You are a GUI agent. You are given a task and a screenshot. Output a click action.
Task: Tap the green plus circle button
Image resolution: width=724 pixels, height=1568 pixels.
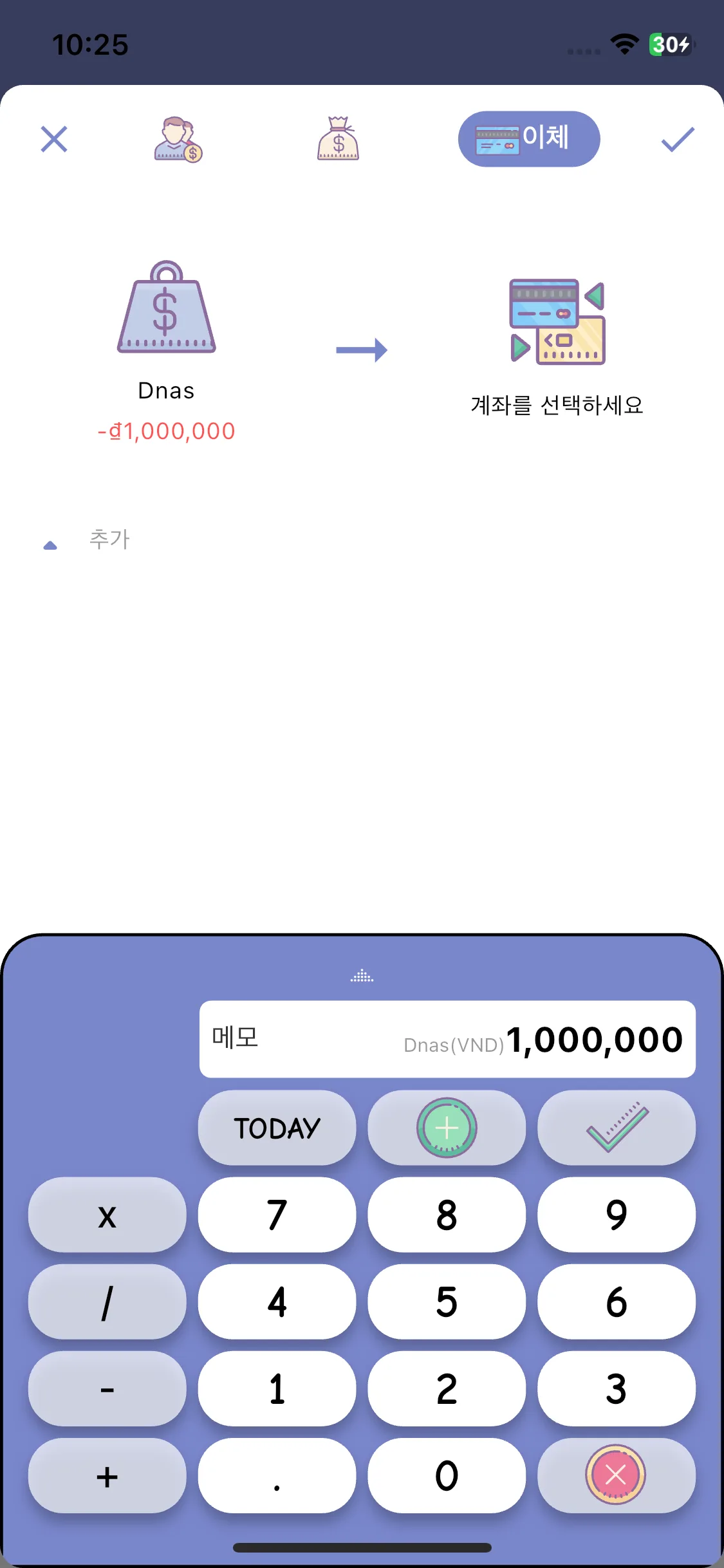pyautogui.click(x=447, y=1128)
